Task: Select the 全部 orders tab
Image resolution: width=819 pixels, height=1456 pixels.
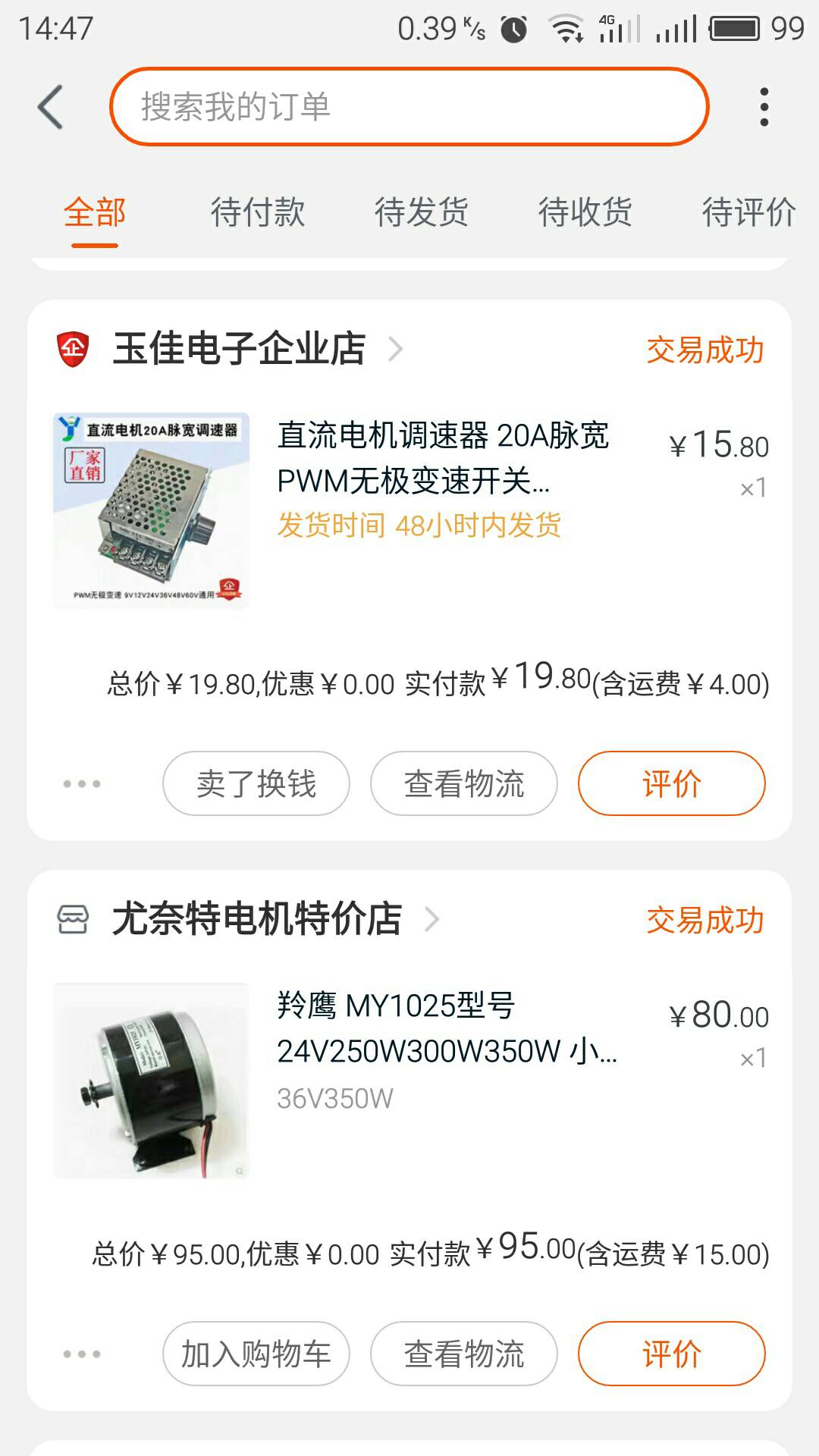Action: (x=95, y=212)
